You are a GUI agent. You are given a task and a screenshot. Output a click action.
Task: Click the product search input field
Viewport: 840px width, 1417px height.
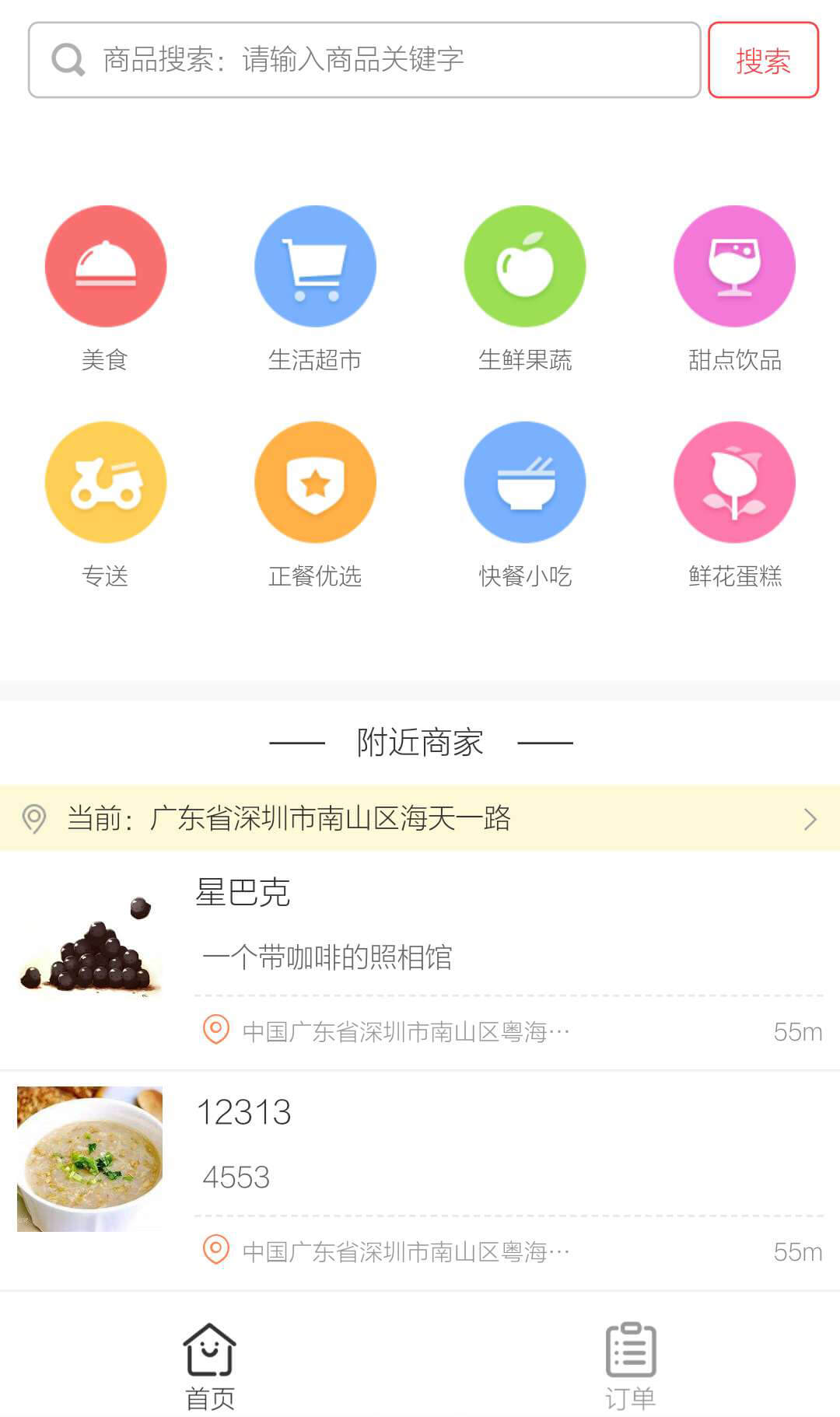pos(366,61)
